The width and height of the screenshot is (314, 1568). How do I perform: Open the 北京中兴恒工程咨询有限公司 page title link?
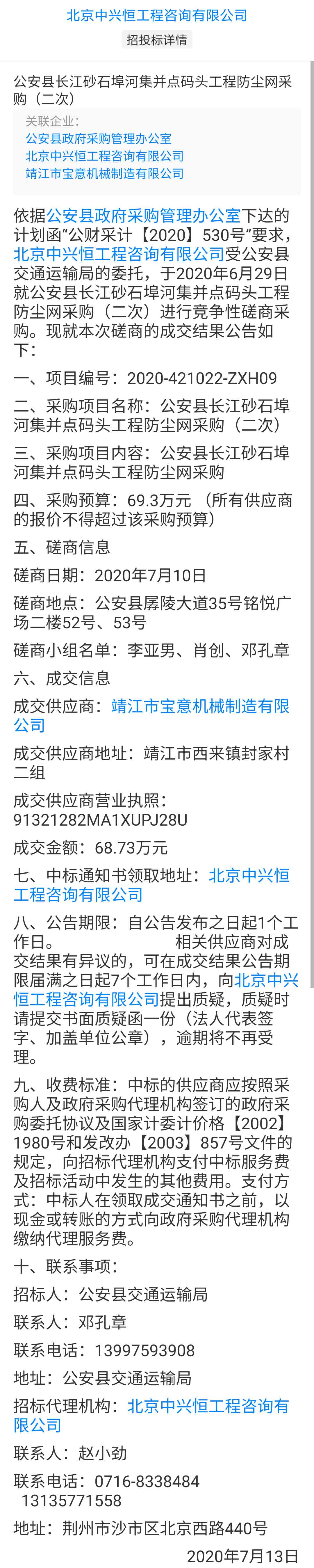(x=156, y=15)
